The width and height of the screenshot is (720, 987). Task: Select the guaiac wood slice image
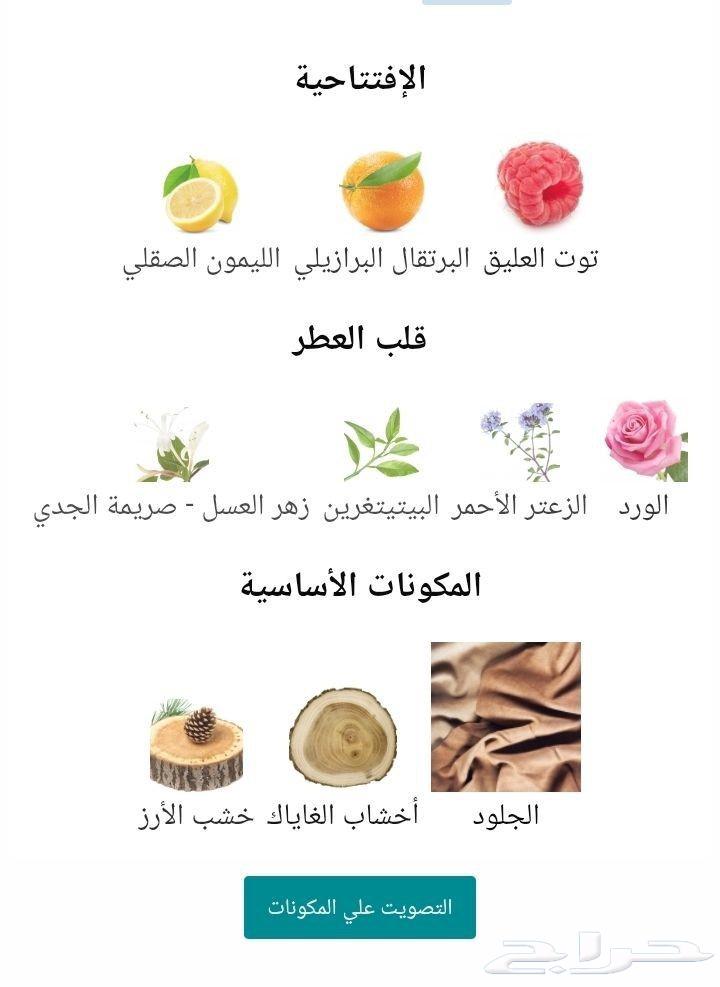340,740
